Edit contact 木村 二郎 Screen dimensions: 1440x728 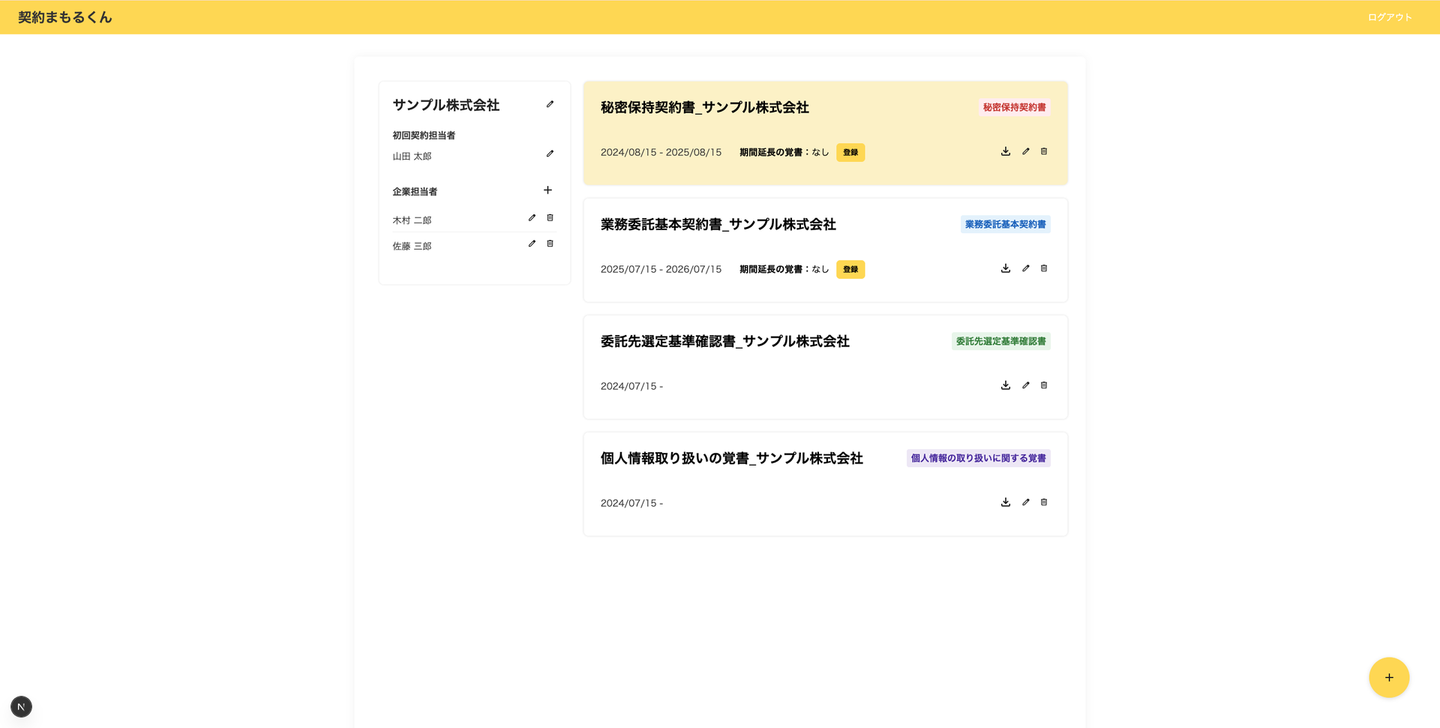coord(532,218)
